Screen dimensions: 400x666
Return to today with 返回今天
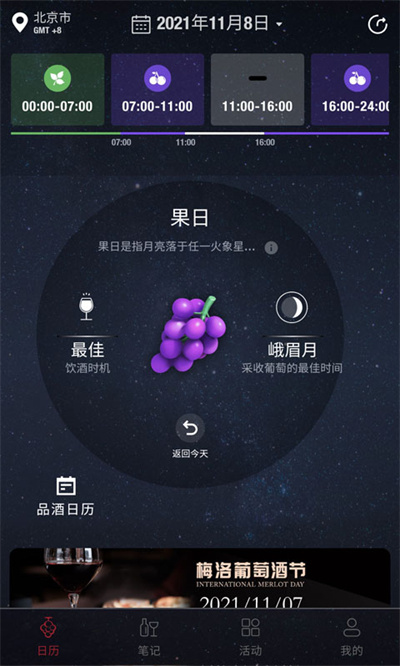pyautogui.click(x=190, y=436)
